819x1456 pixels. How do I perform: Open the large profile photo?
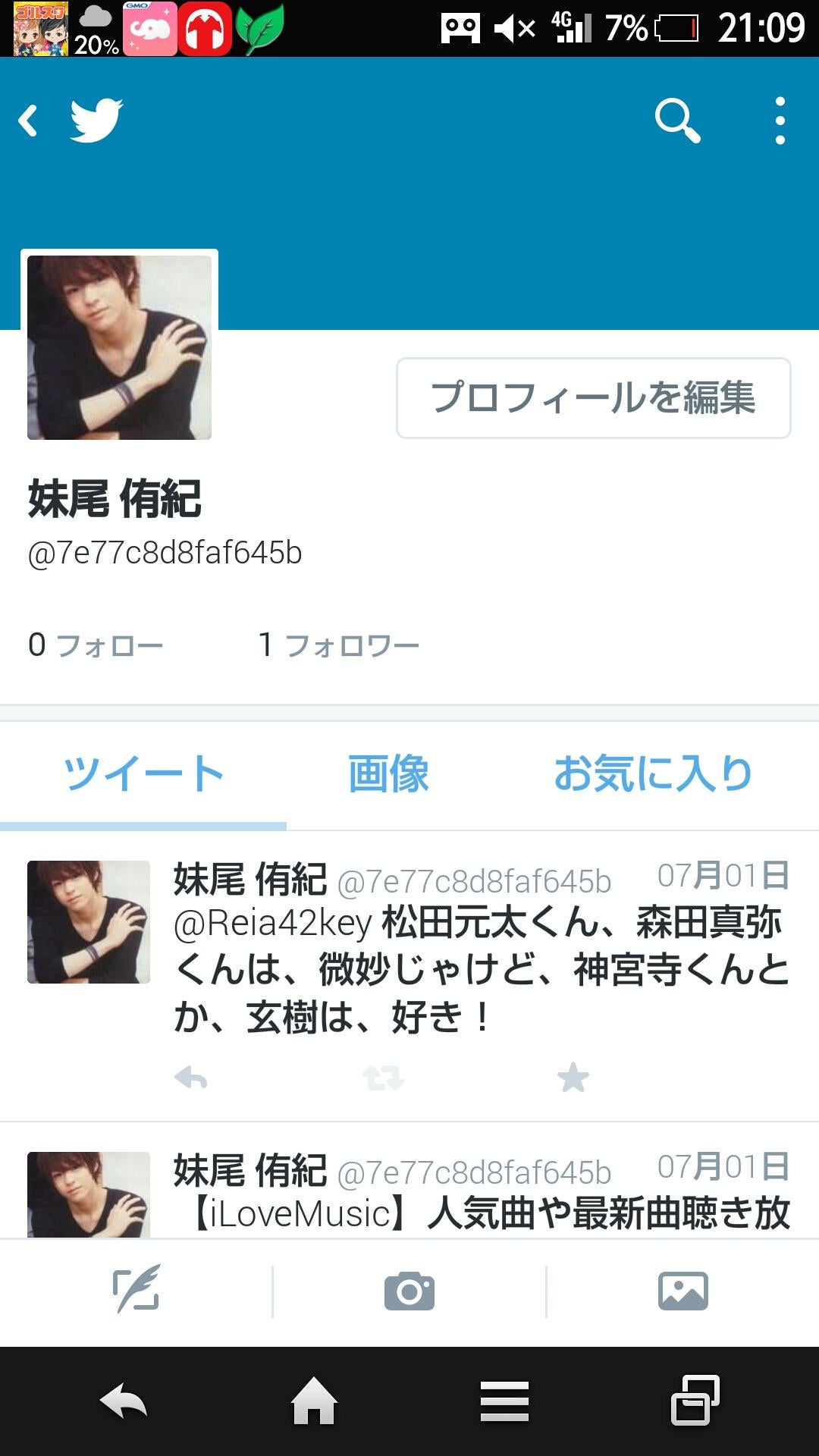(x=119, y=347)
